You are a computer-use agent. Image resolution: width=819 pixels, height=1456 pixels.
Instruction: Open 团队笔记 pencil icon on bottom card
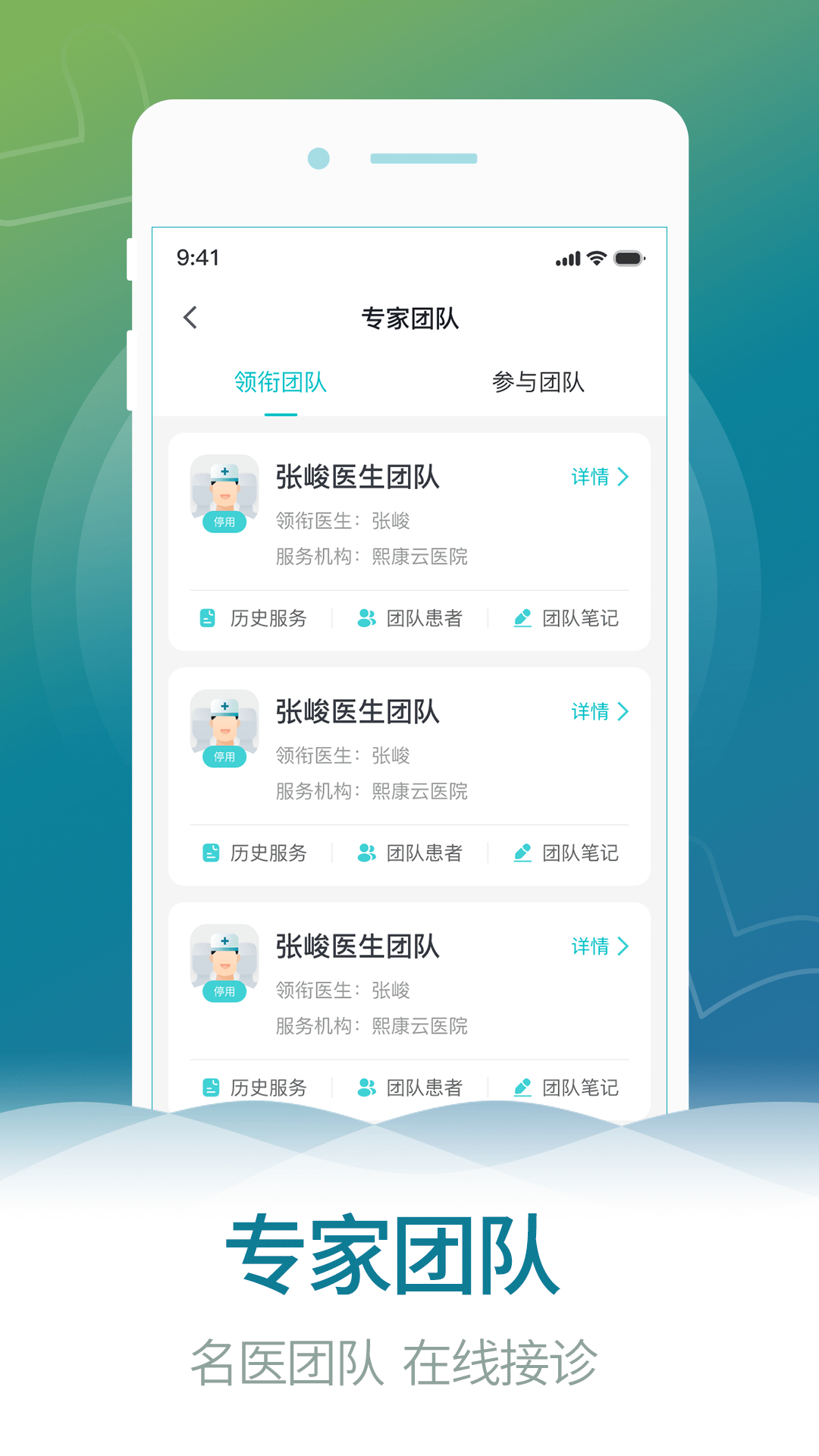click(x=522, y=1087)
